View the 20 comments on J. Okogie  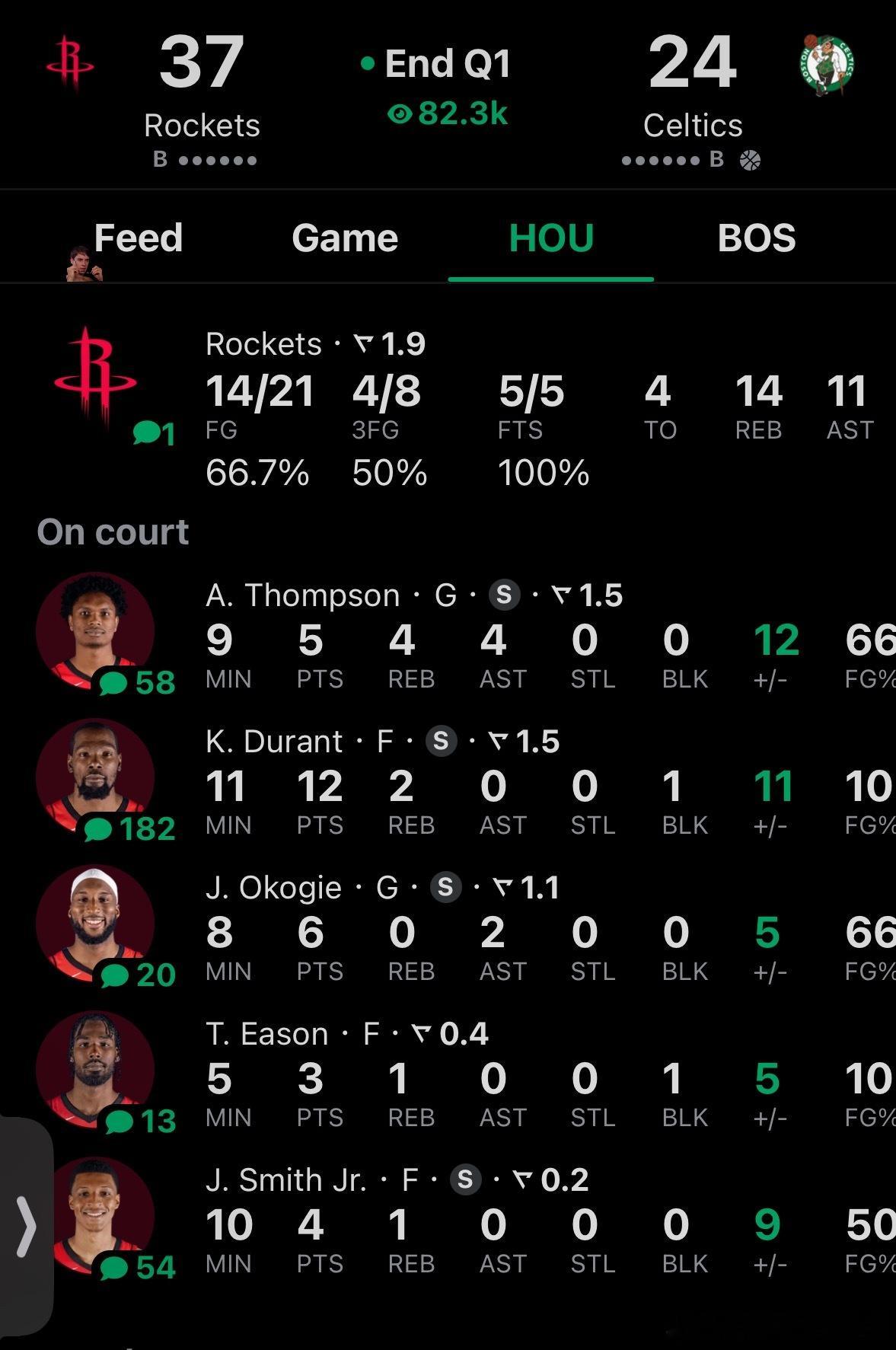click(x=139, y=975)
